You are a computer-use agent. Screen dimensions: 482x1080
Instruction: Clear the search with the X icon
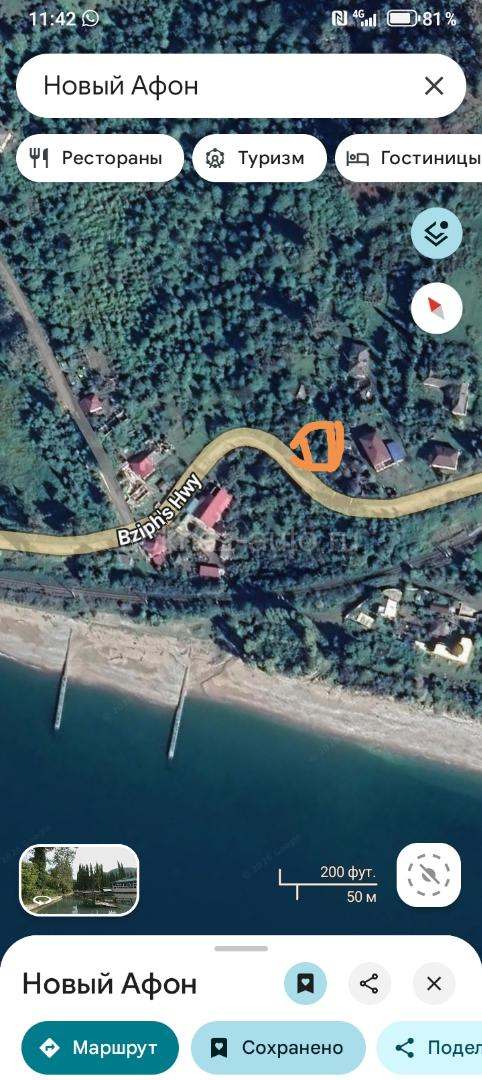click(x=434, y=86)
